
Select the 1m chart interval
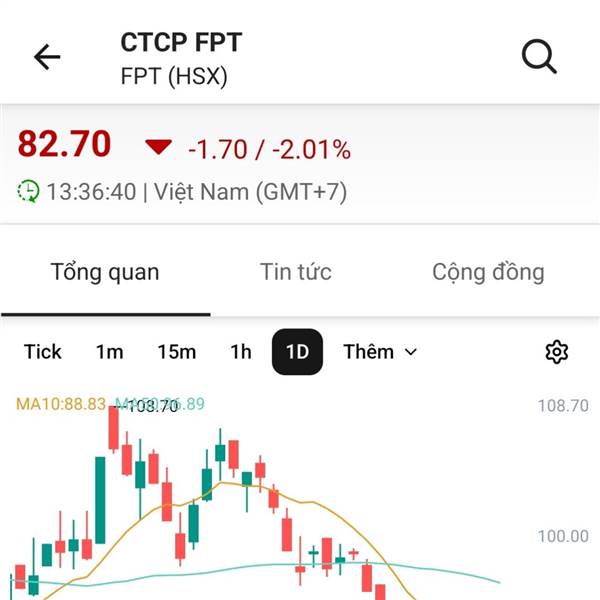(110, 352)
